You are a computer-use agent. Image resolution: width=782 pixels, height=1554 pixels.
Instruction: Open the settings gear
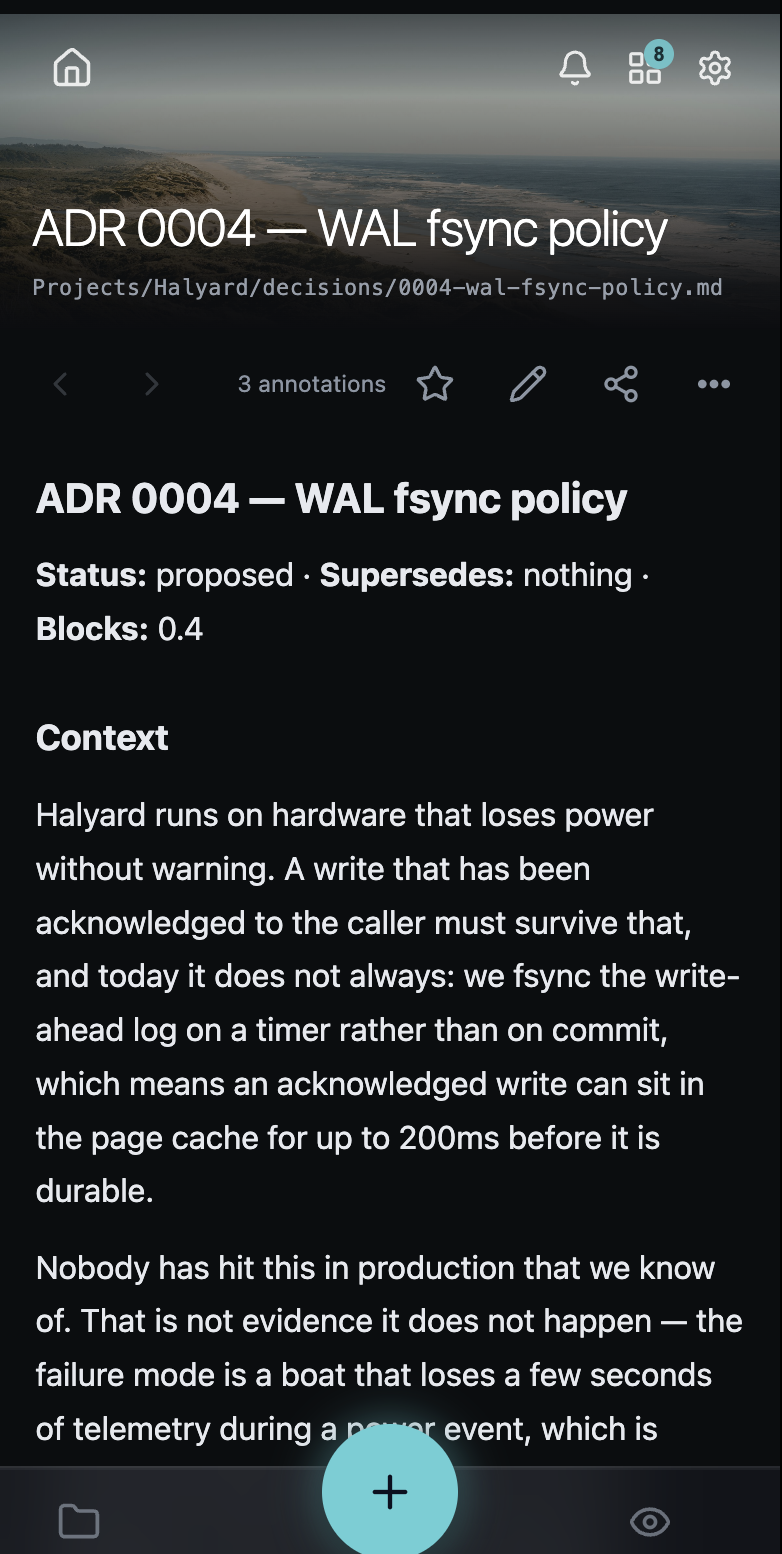(715, 68)
